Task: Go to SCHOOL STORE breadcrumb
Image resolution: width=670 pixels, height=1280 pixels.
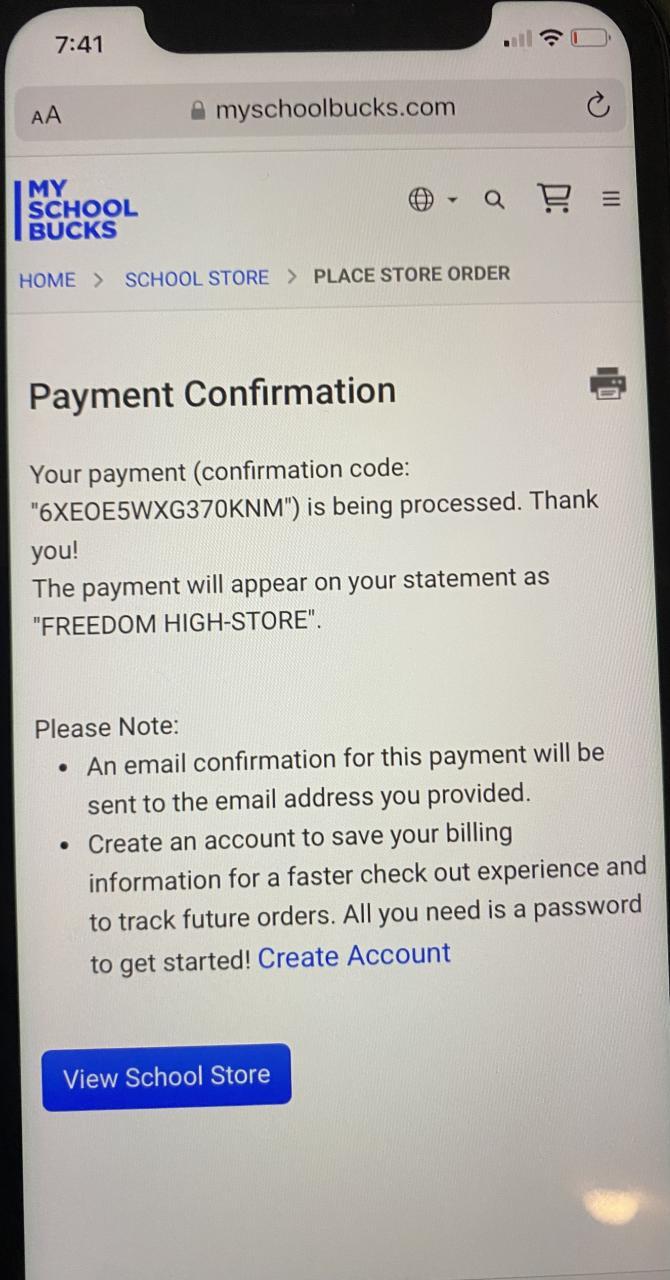Action: coord(197,278)
